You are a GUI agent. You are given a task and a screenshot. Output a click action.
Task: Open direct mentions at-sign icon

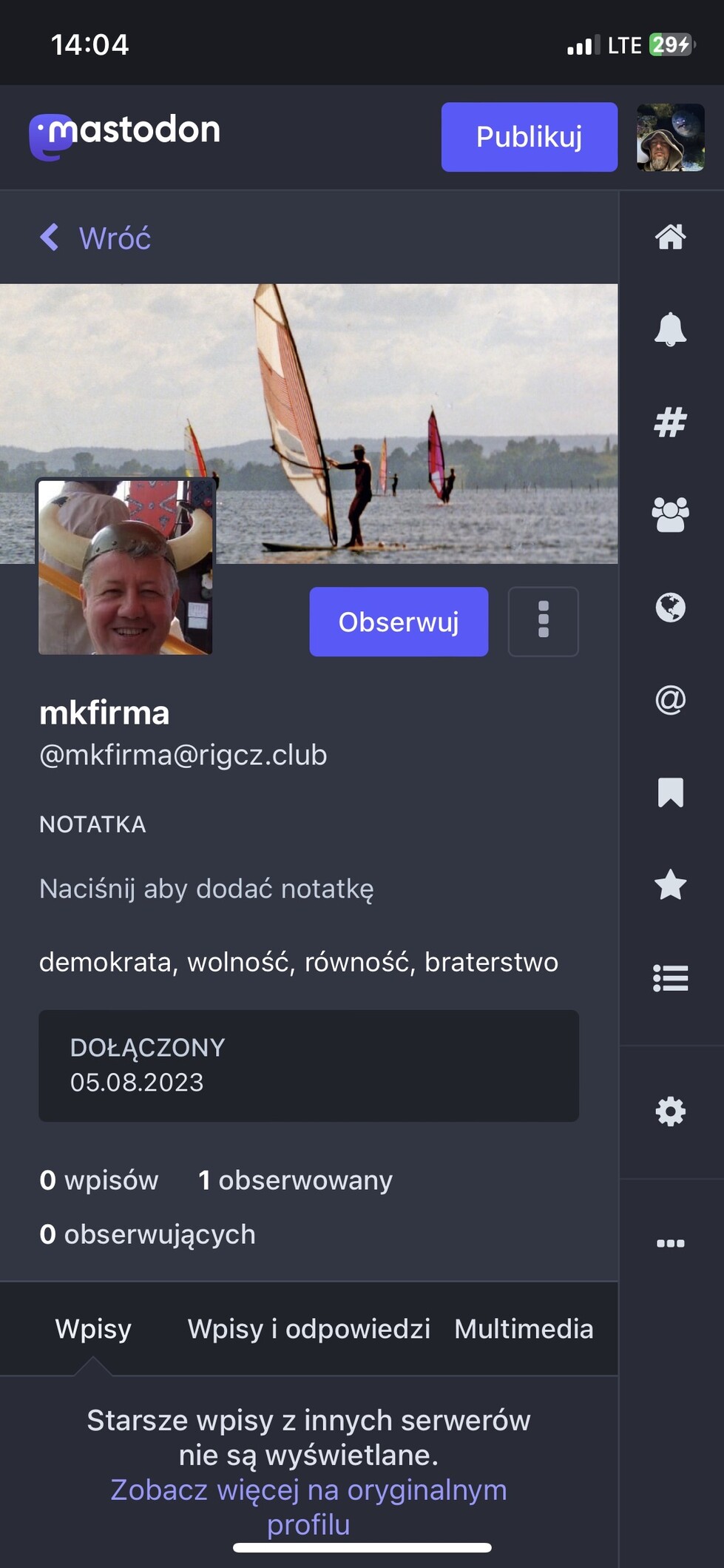670,700
